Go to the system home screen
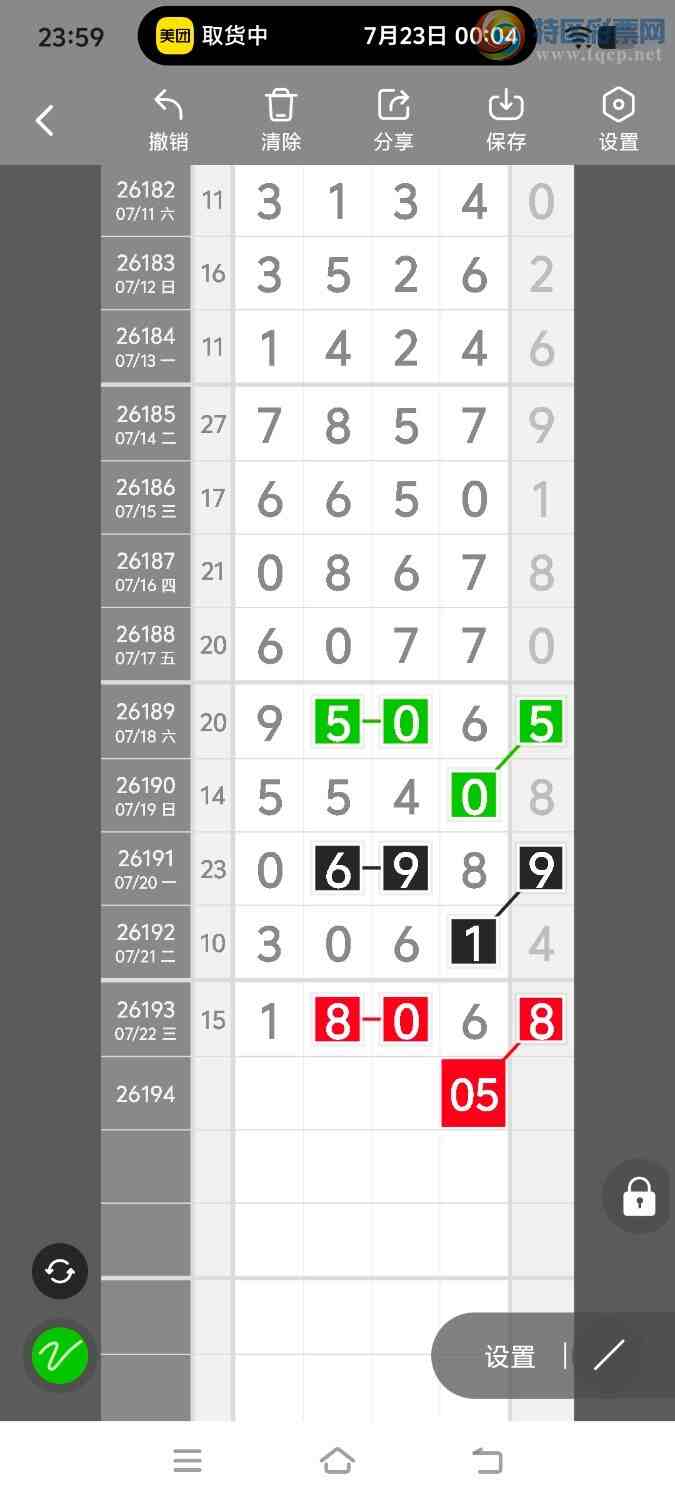This screenshot has width=675, height=1500. point(337,1461)
